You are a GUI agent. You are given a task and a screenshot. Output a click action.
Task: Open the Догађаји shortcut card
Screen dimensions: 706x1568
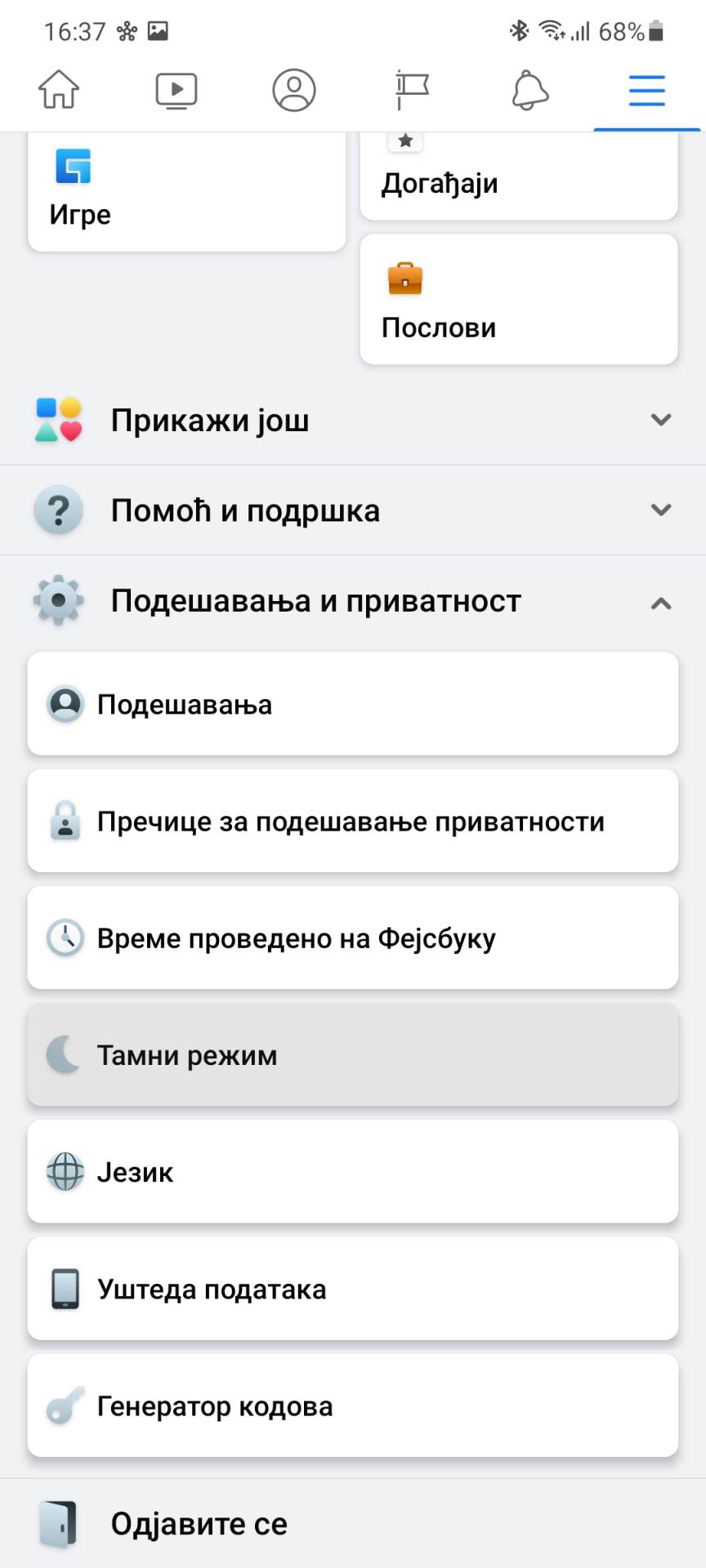519,180
